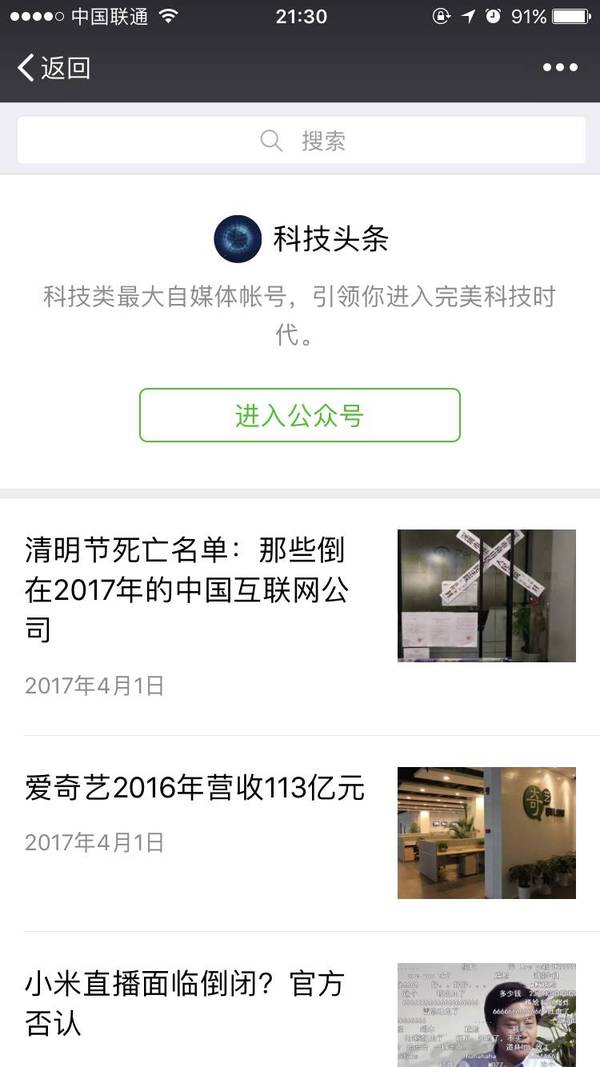Open the 科技头条 account avatar
The width and height of the screenshot is (600, 1067).
(238, 239)
